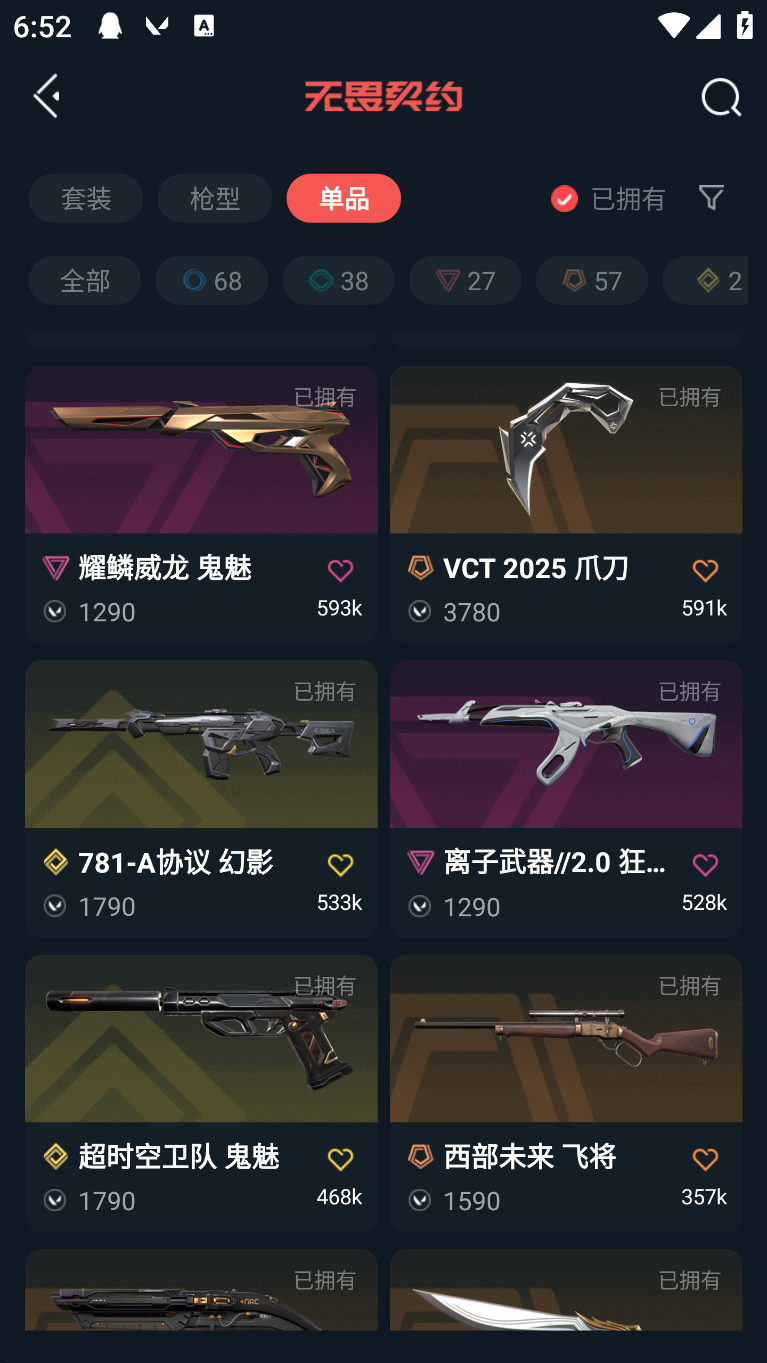767x1363 pixels.
Task: Switch to the 枪型 tab
Action: tap(215, 198)
